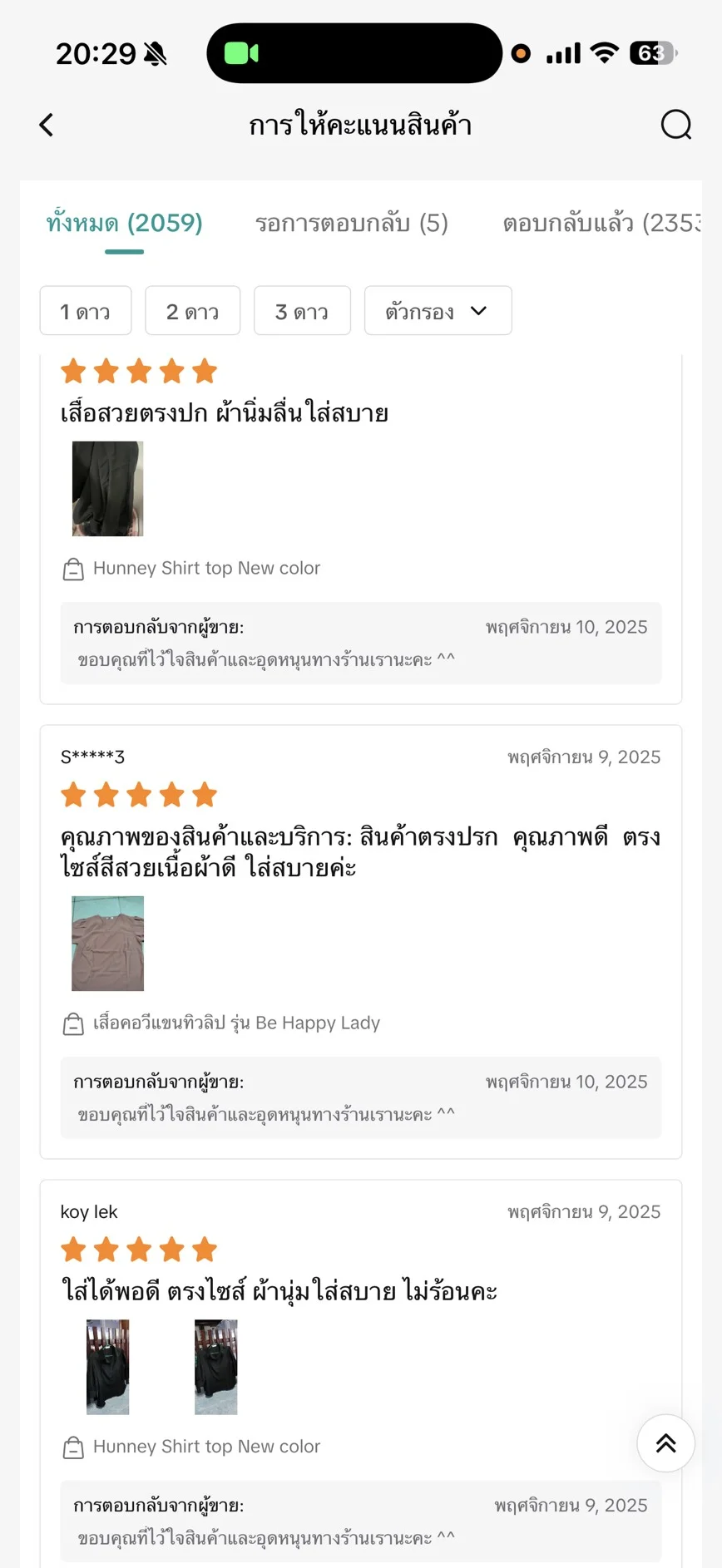Tap the scroll-to-top floating button
Image resolution: width=722 pixels, height=1568 pixels.
tap(665, 1444)
